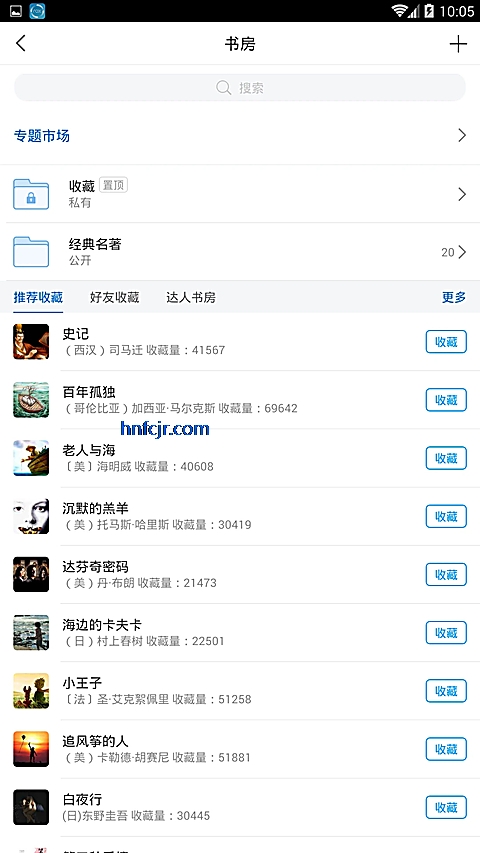Collect the book 史记
The height and width of the screenshot is (853, 480).
pyautogui.click(x=446, y=342)
